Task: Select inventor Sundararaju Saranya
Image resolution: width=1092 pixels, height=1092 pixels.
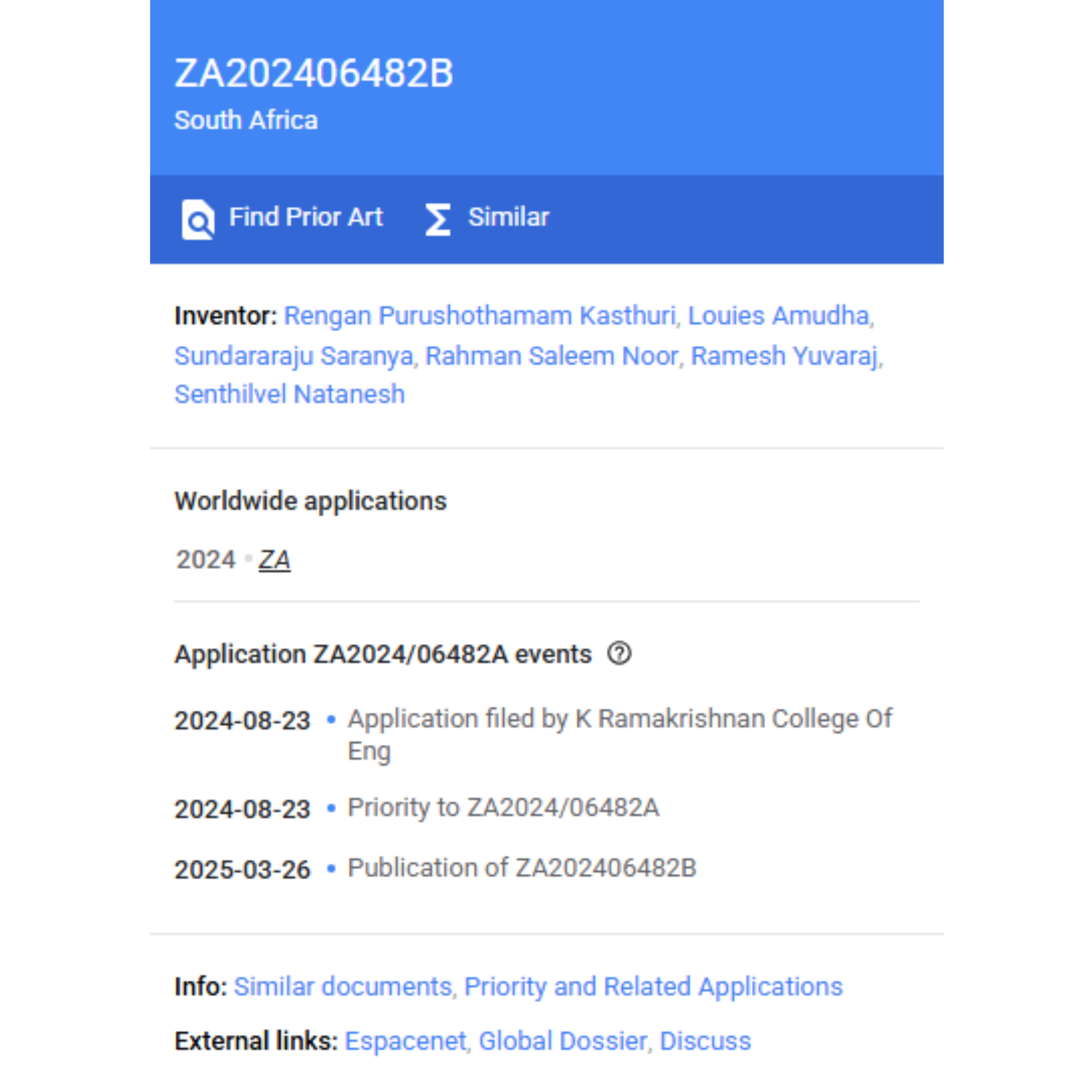Action: 294,356
